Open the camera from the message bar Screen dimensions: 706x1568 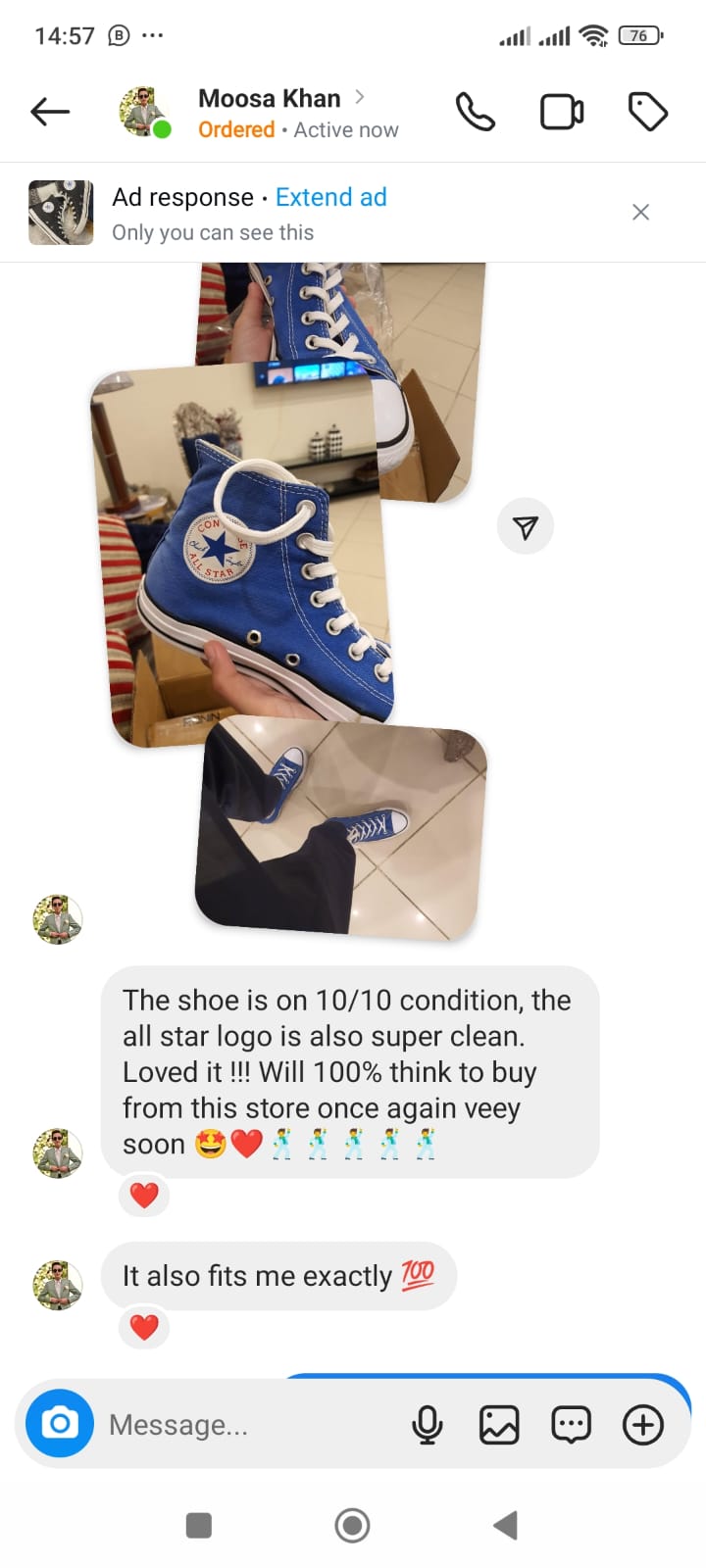[x=60, y=1424]
